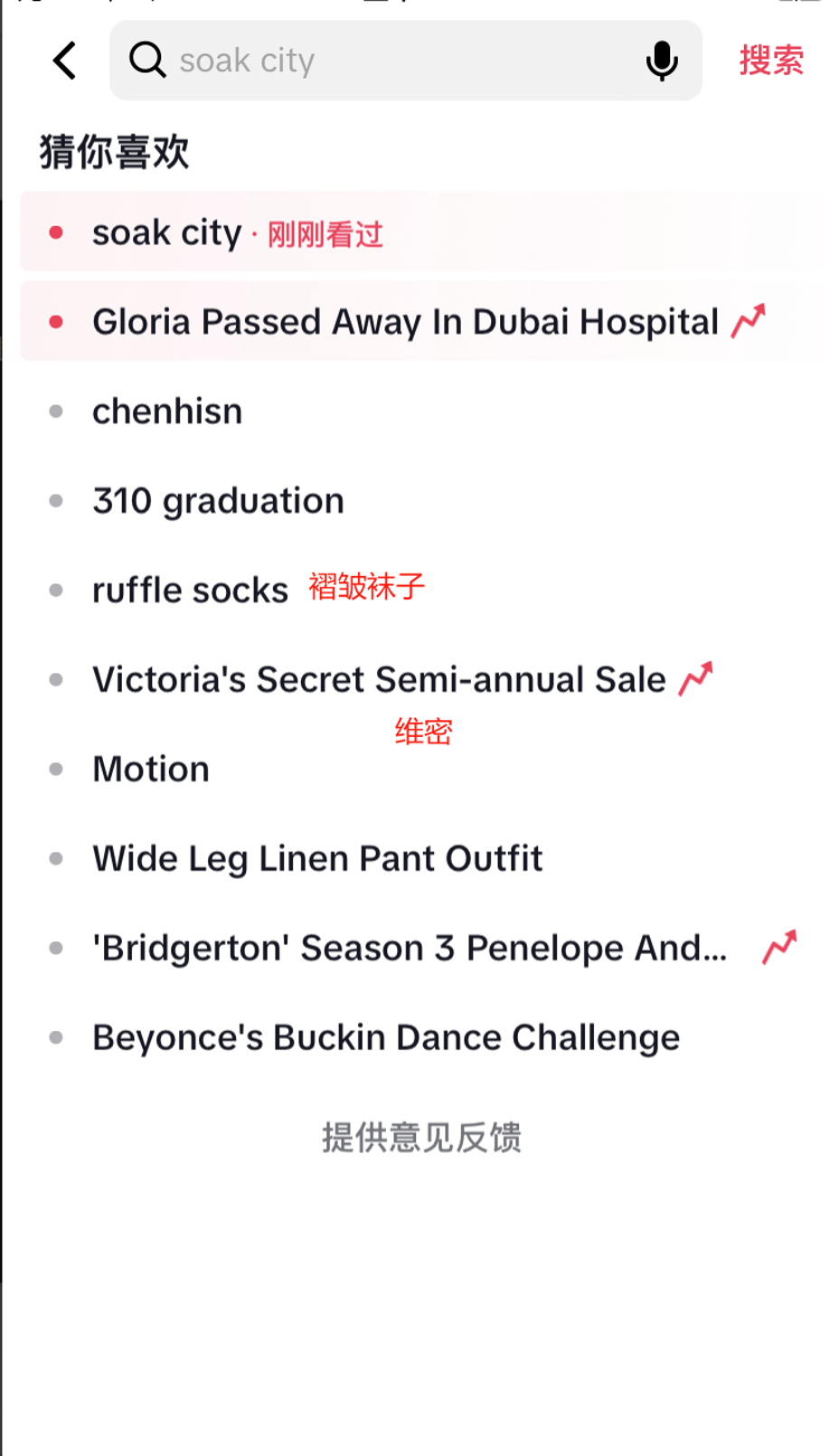Open the 'Bridgerton' Season 3 Penelope suggestion
The image size is (839, 1456).
[x=410, y=949]
